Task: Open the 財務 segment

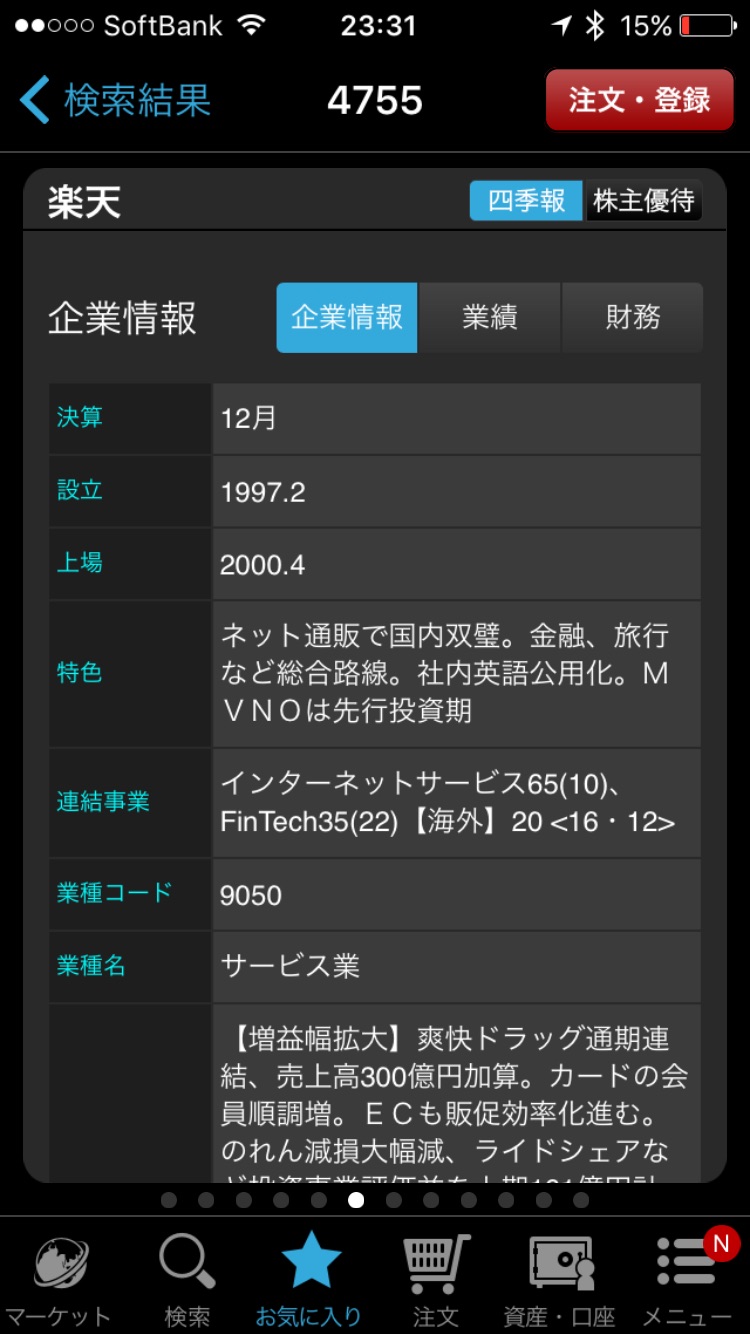Action: (x=632, y=317)
